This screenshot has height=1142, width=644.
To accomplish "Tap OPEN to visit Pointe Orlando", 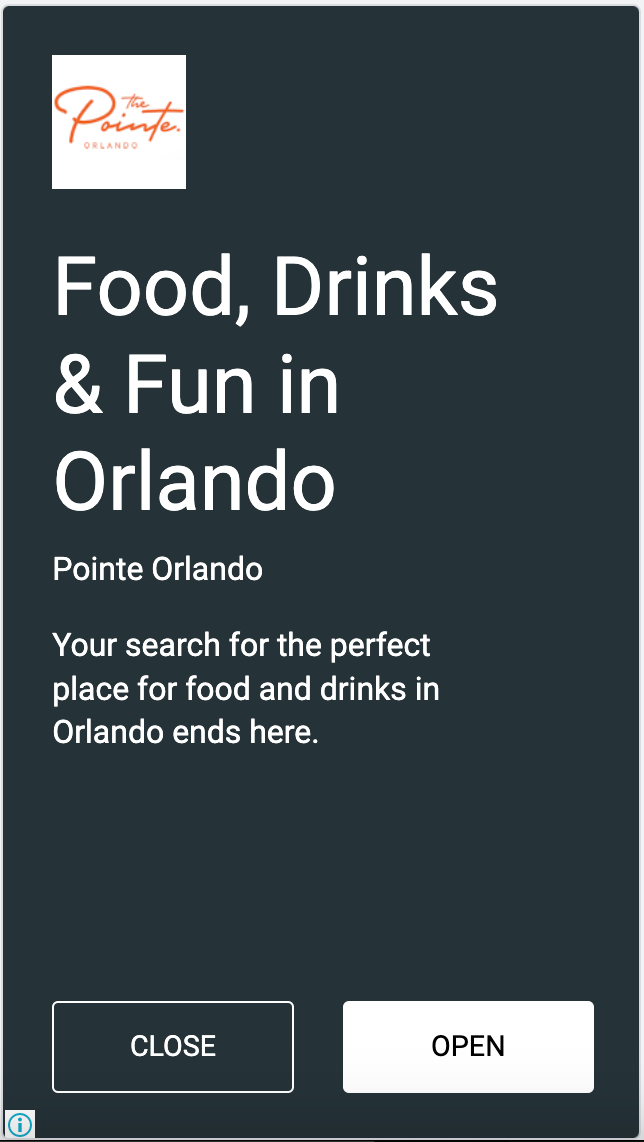I will (x=468, y=1046).
